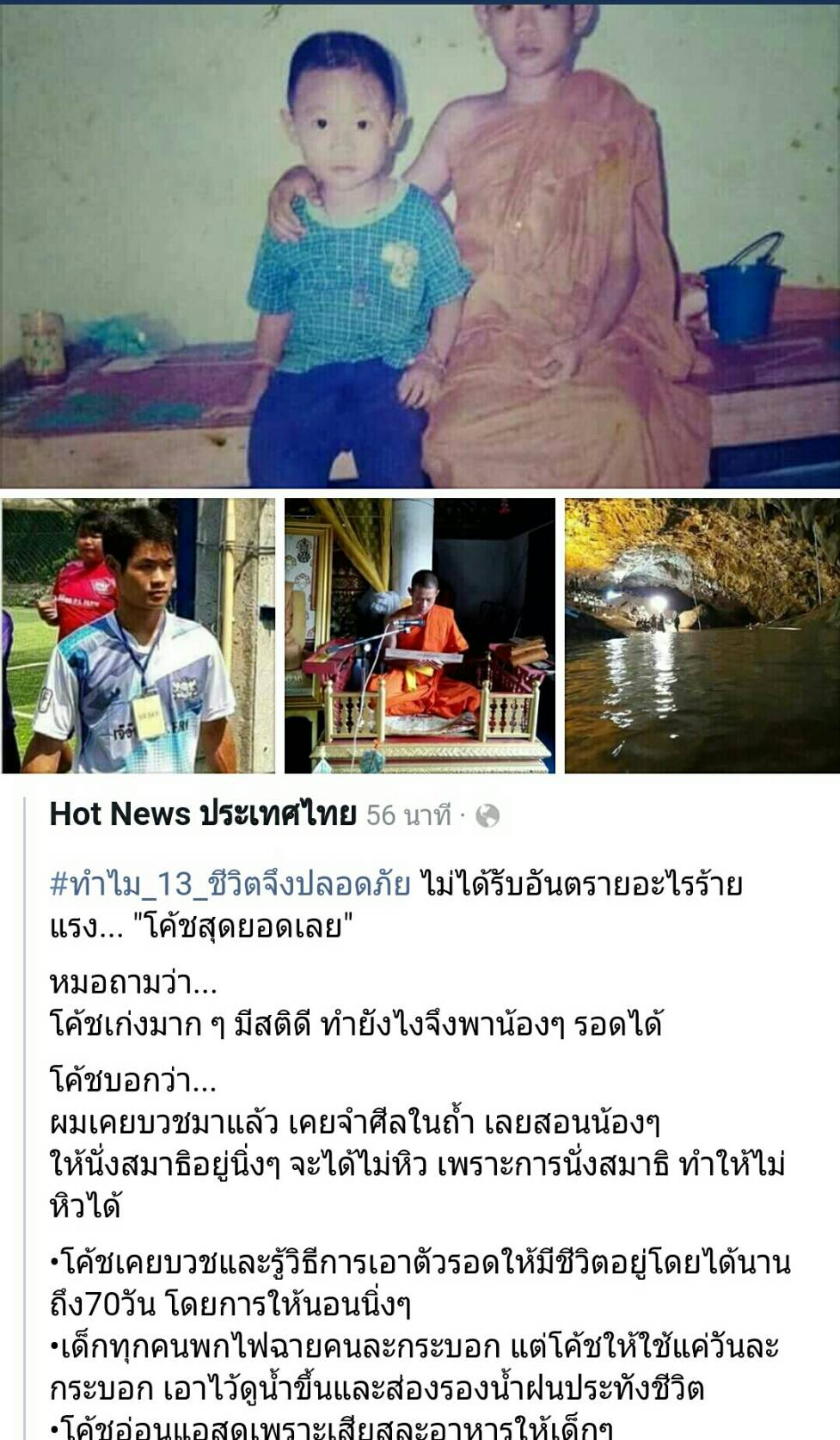Visit the Hot News ประเทศไทย page
Image resolution: width=840 pixels, height=1440 pixels.
point(202,814)
